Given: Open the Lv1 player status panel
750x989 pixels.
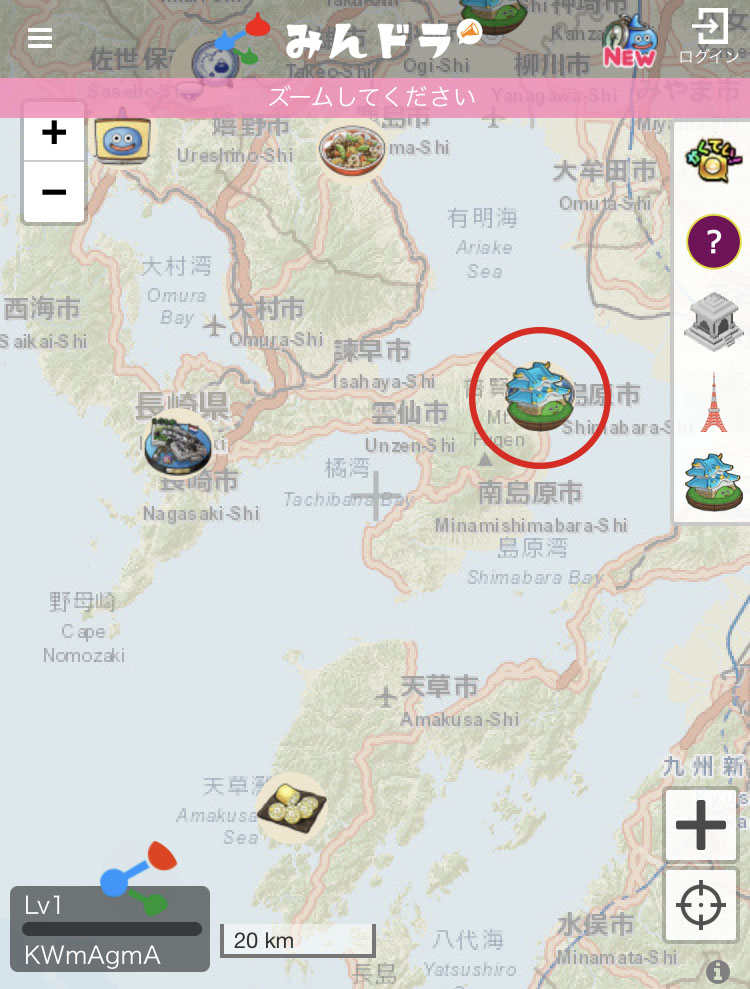Looking at the screenshot, I should click(x=109, y=930).
